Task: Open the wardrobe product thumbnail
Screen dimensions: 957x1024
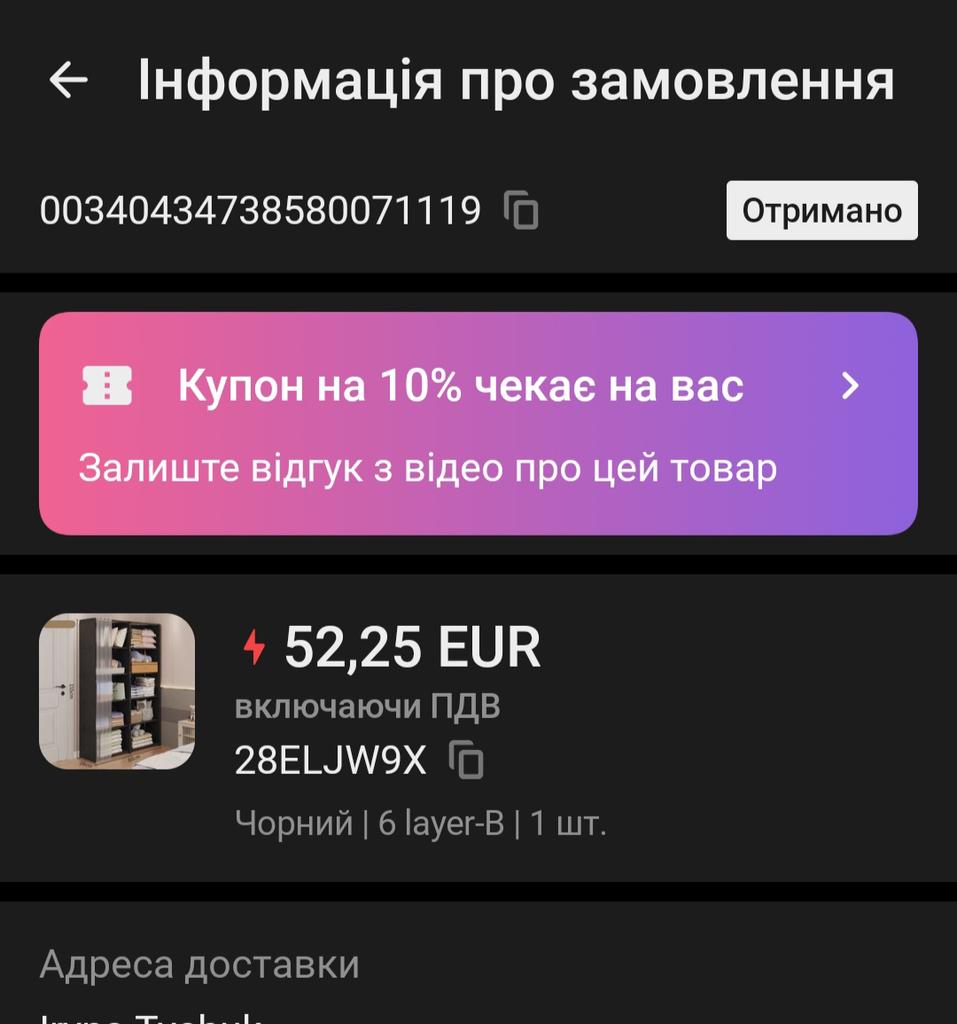Action: (x=117, y=691)
